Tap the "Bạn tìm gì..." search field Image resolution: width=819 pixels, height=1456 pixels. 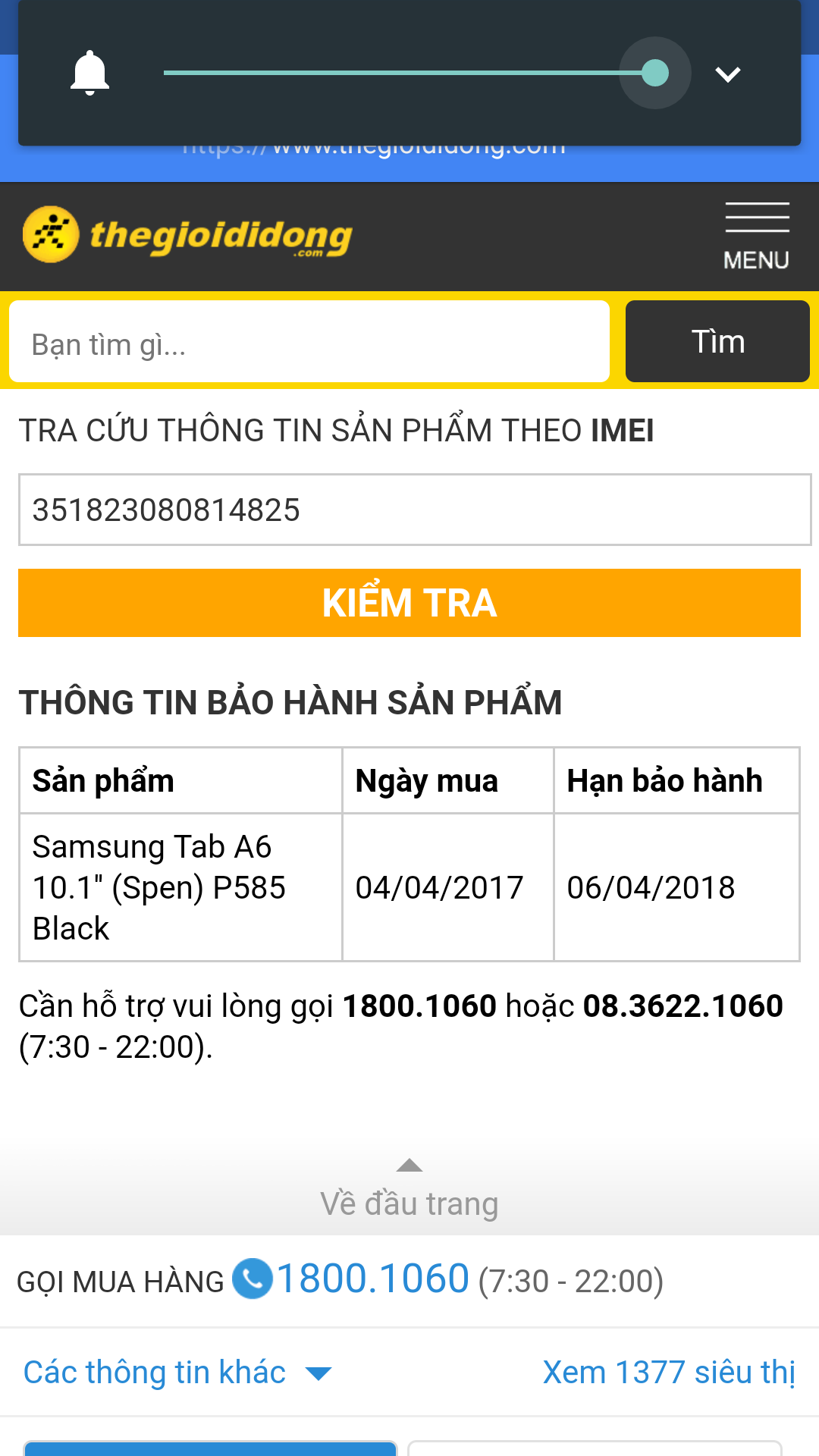[x=309, y=341]
